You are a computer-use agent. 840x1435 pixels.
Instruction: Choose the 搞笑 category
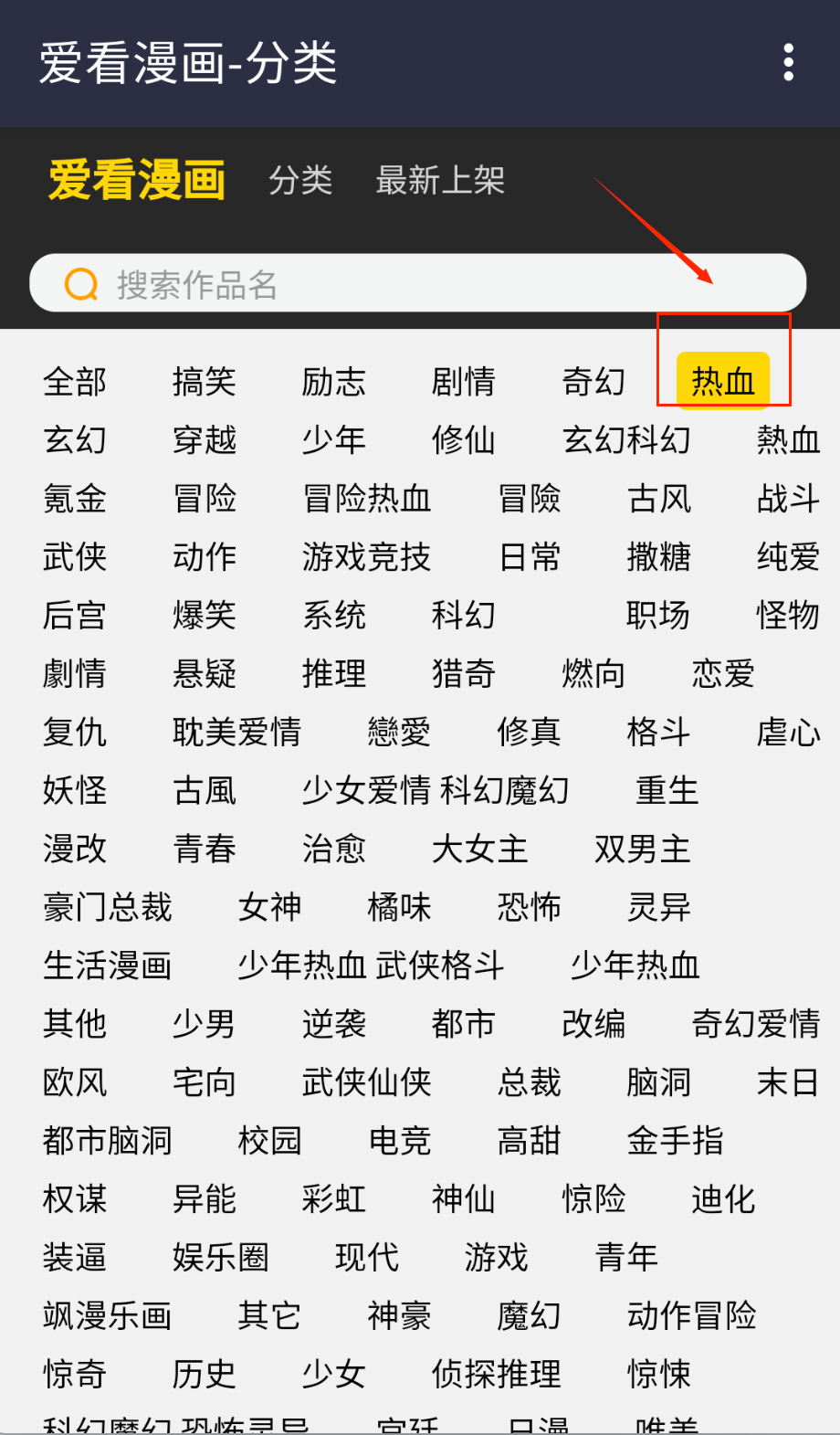click(205, 381)
